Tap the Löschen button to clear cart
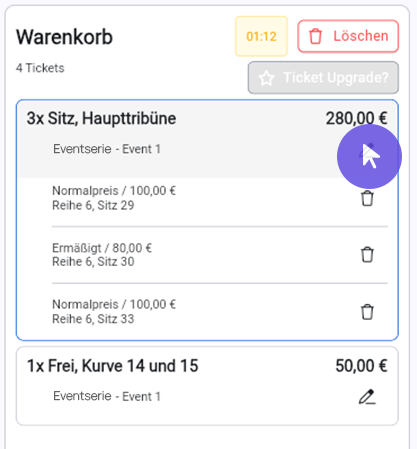Image resolution: width=417 pixels, height=449 pixels. 348,36
